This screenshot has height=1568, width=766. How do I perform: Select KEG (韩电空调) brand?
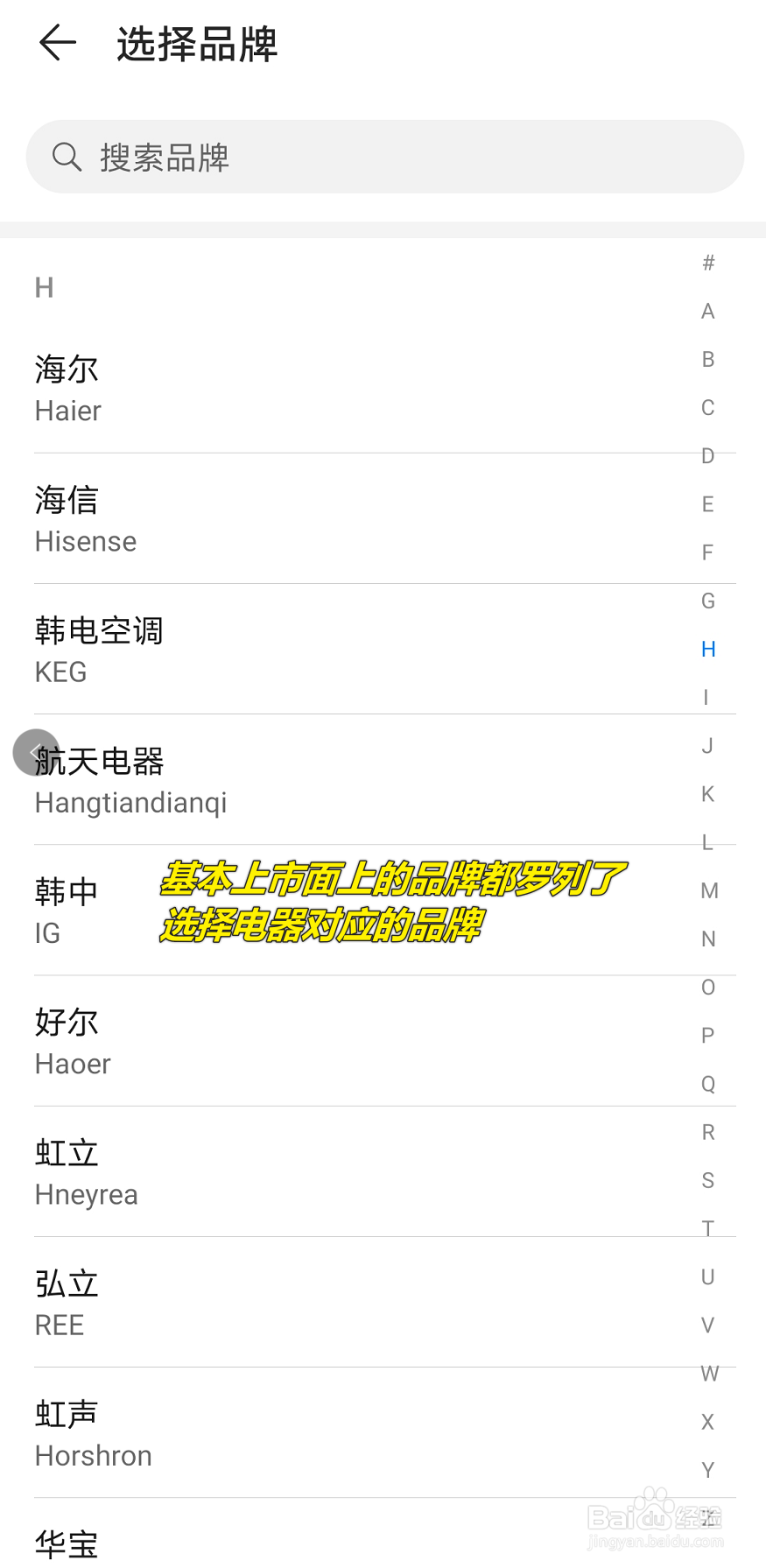tap(175, 649)
